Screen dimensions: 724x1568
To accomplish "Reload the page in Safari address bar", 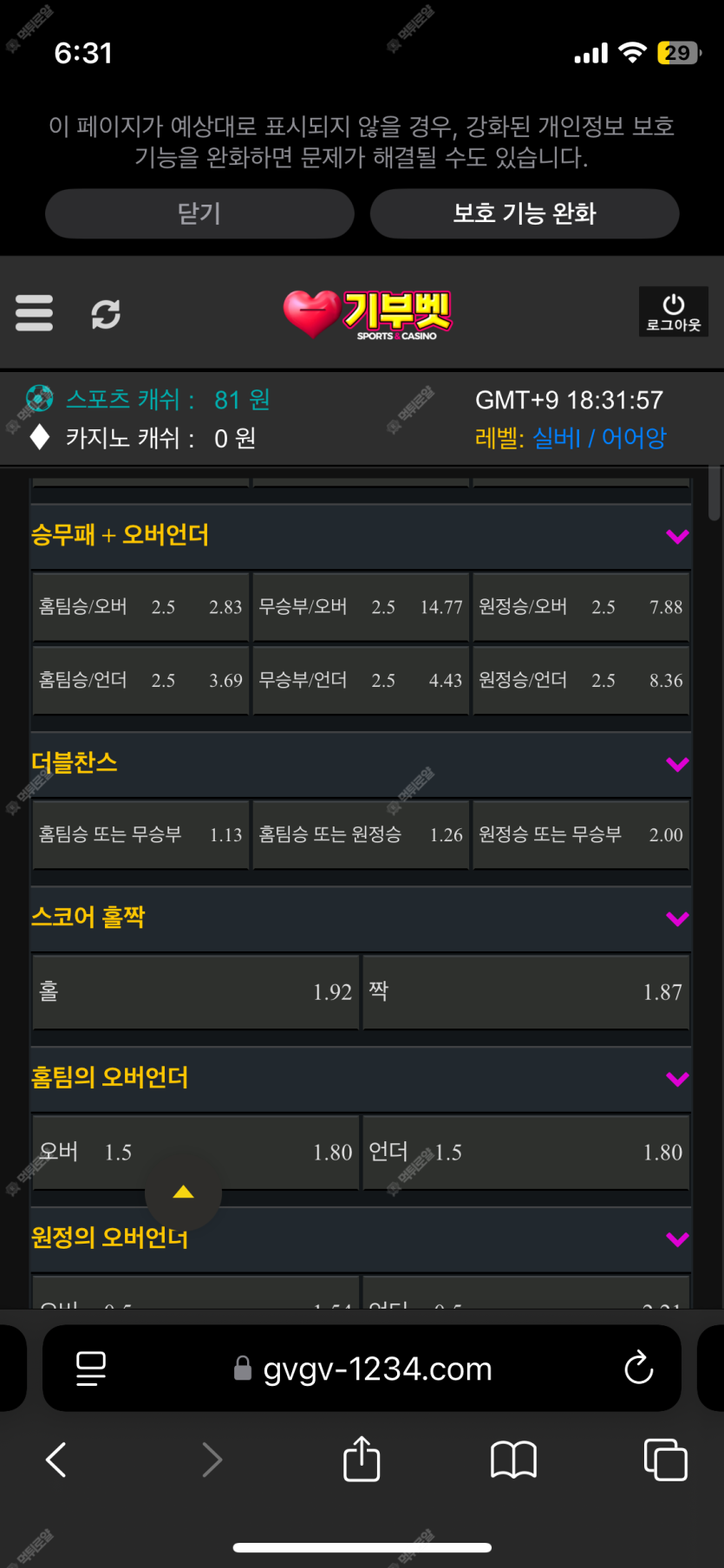I will pyautogui.click(x=638, y=1369).
